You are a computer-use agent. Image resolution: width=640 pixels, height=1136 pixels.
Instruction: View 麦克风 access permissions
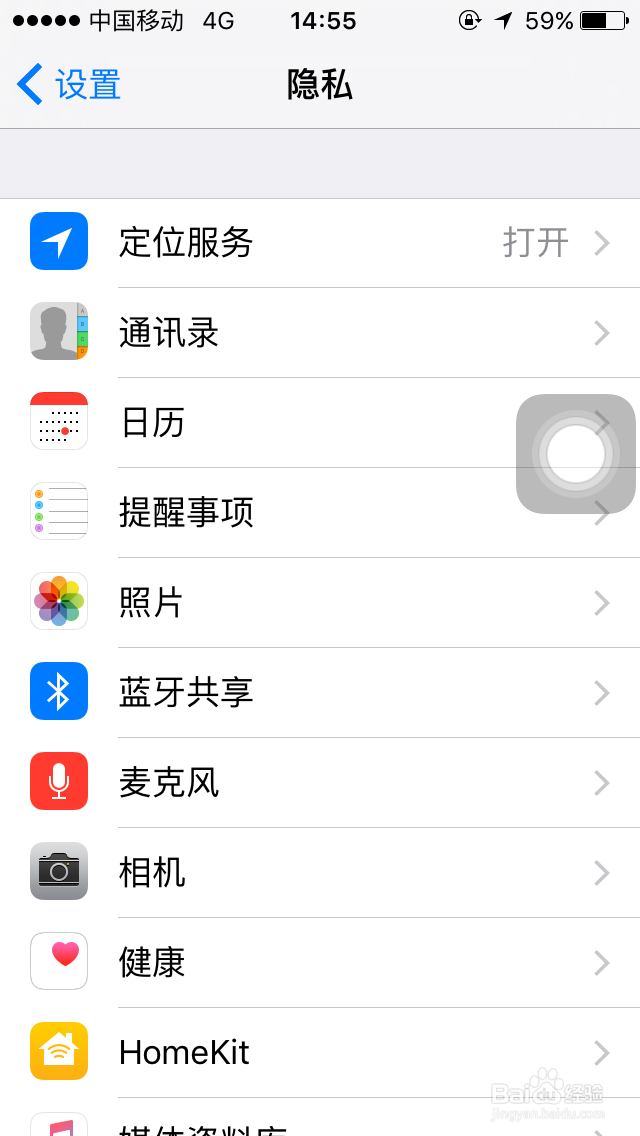(320, 783)
